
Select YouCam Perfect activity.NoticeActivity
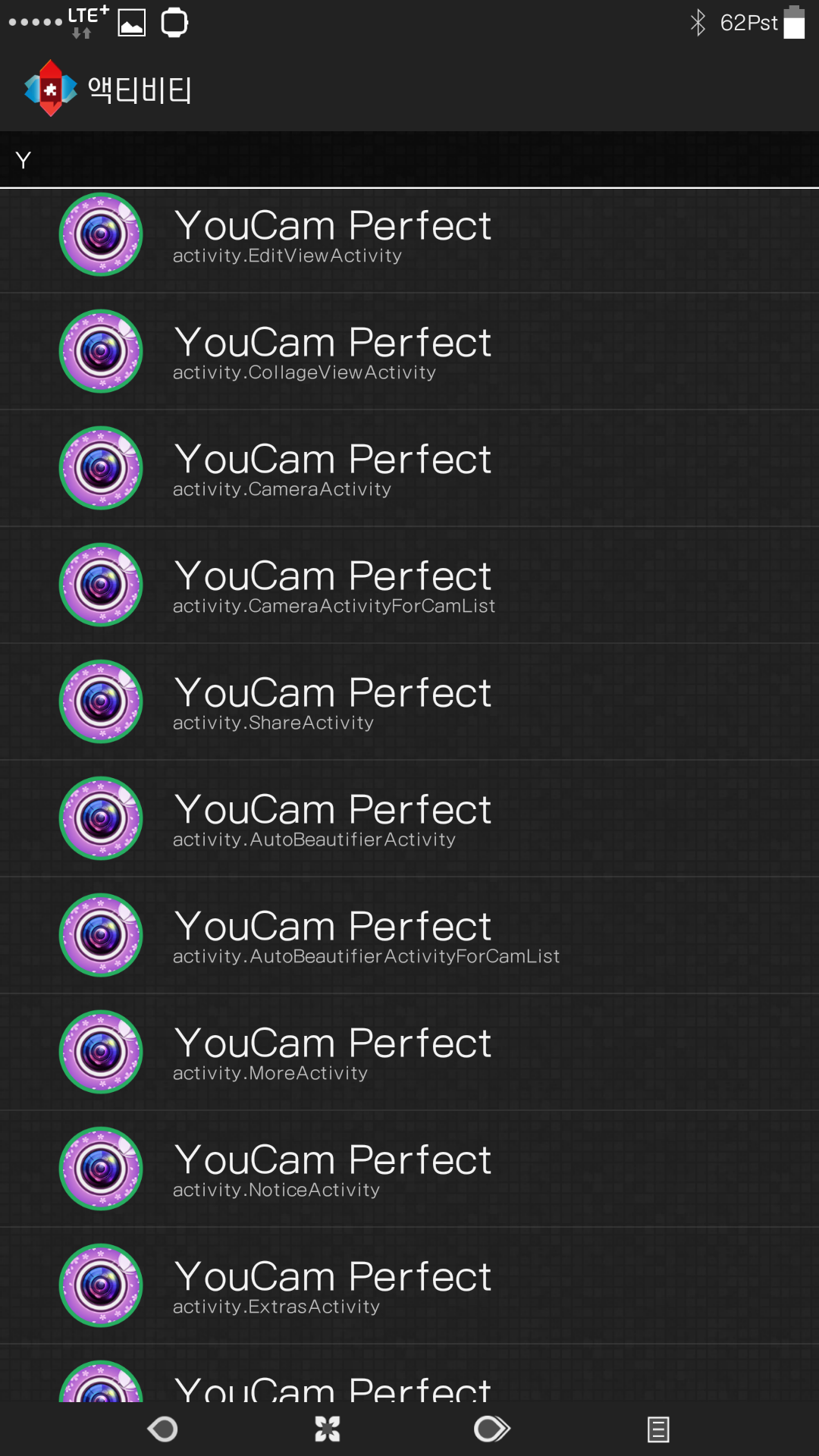pos(409,1169)
